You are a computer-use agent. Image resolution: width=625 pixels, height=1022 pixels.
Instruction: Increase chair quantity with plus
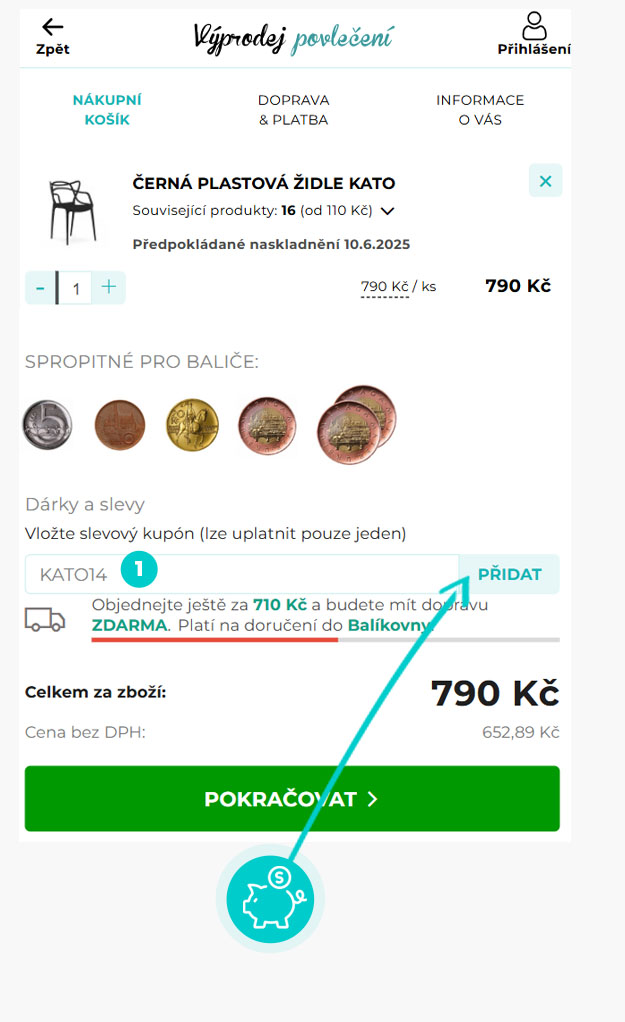pyautogui.click(x=109, y=288)
